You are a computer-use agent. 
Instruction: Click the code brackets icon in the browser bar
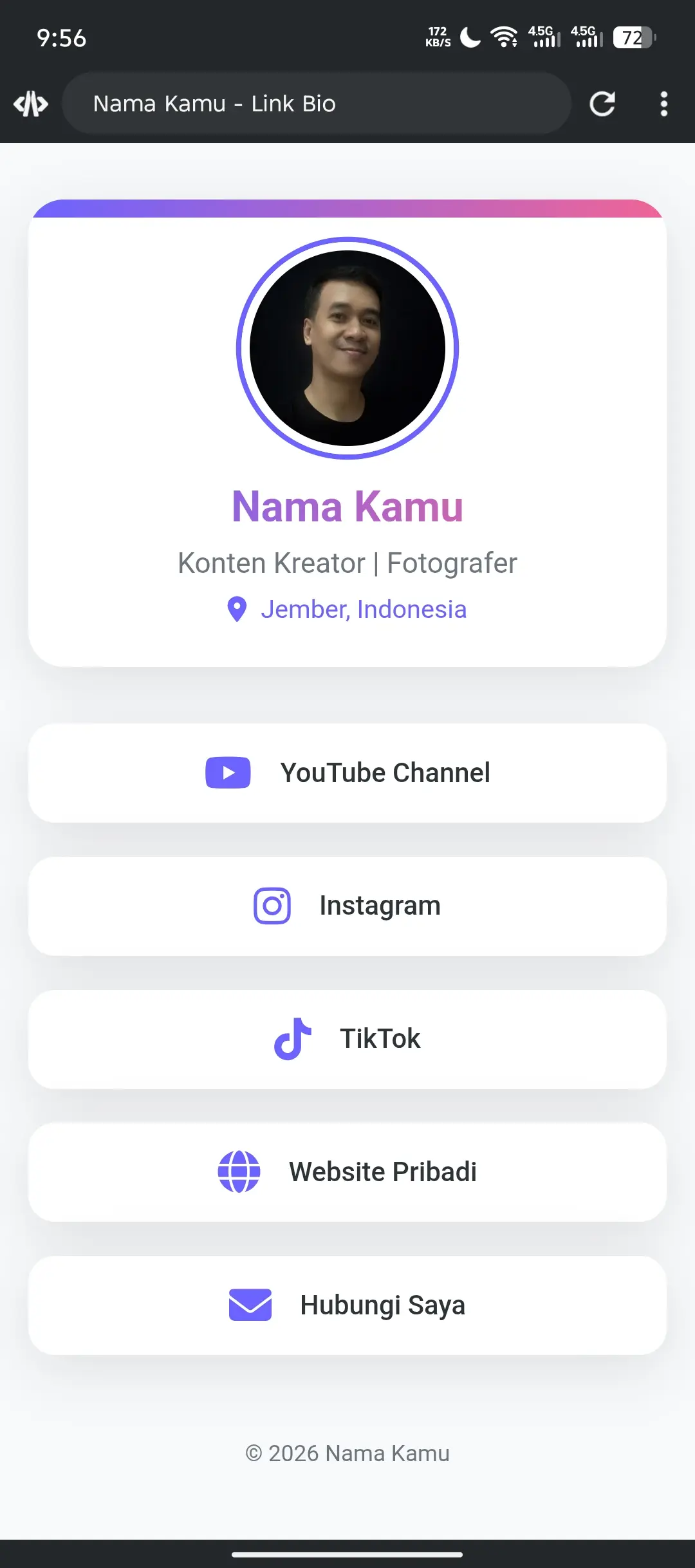(31, 103)
